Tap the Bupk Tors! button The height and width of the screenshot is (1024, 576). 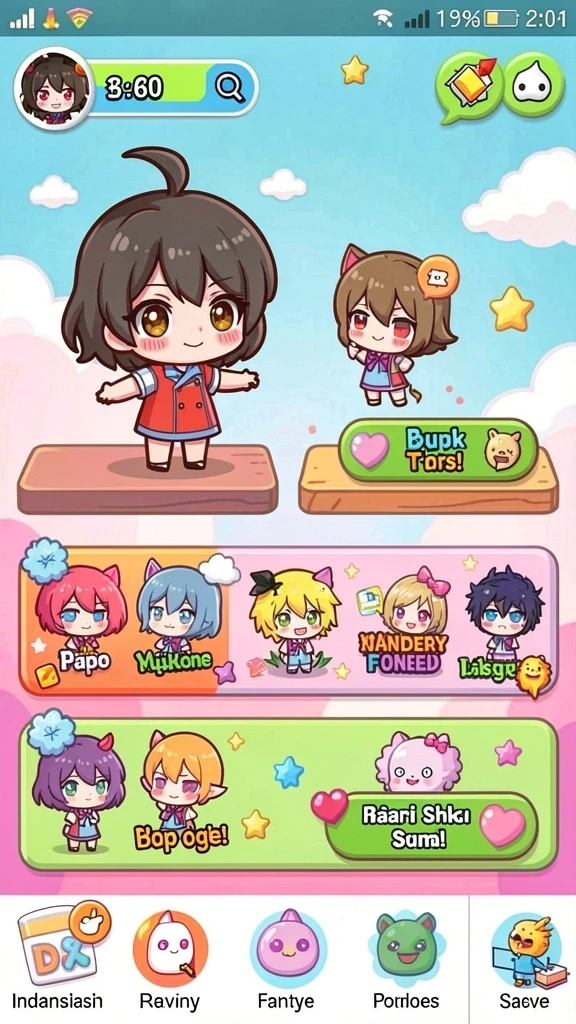tap(438, 451)
